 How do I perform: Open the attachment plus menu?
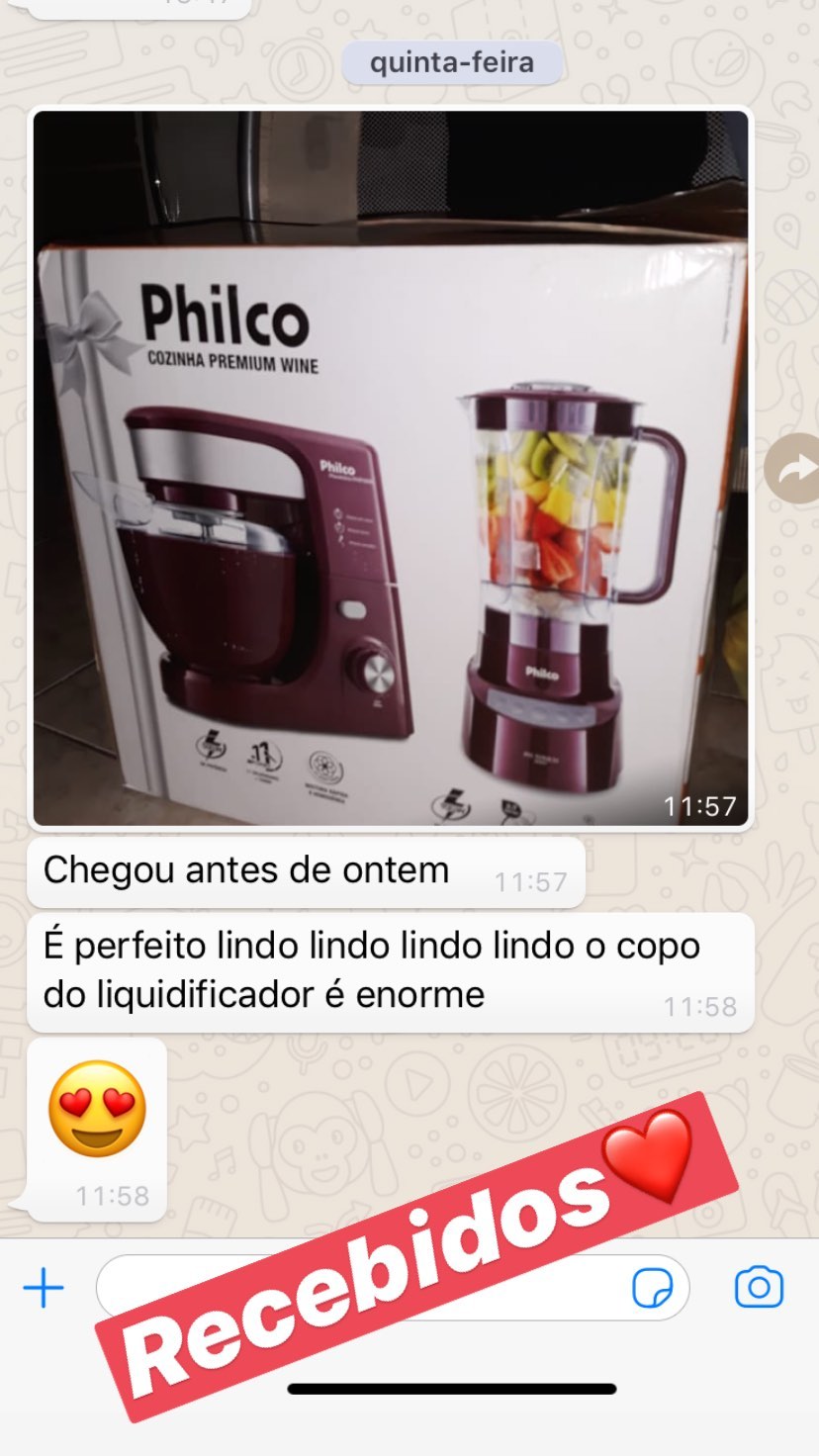point(44,1289)
